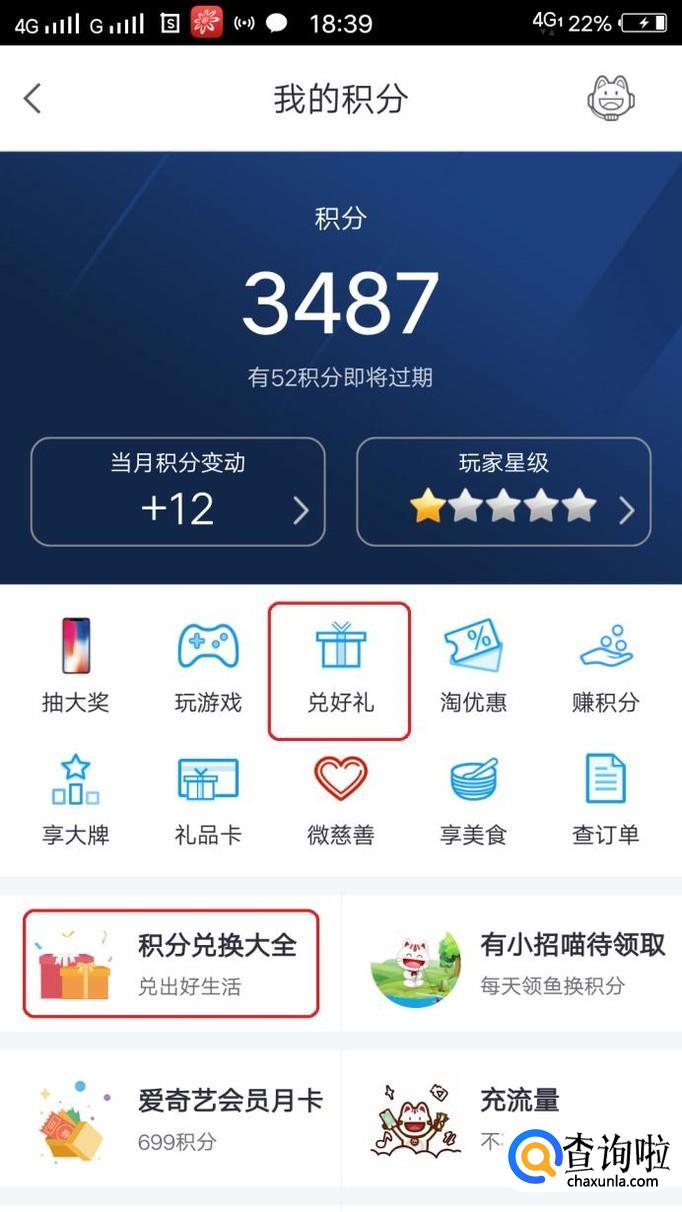Go back from 我的积分 page

(x=33, y=98)
